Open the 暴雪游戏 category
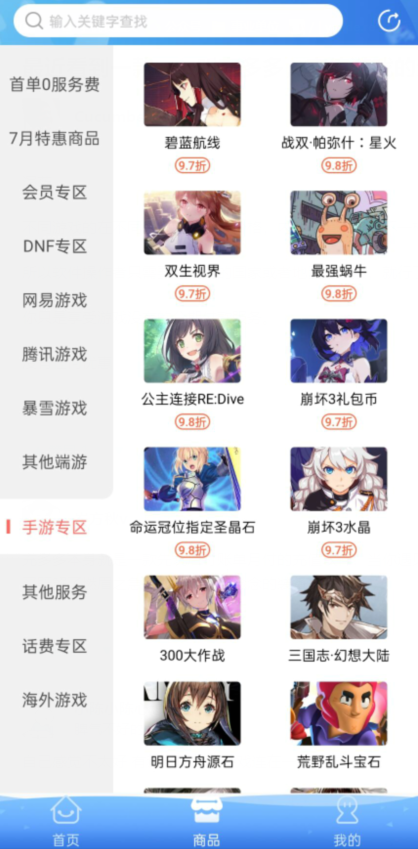The image size is (418, 849). (55, 408)
